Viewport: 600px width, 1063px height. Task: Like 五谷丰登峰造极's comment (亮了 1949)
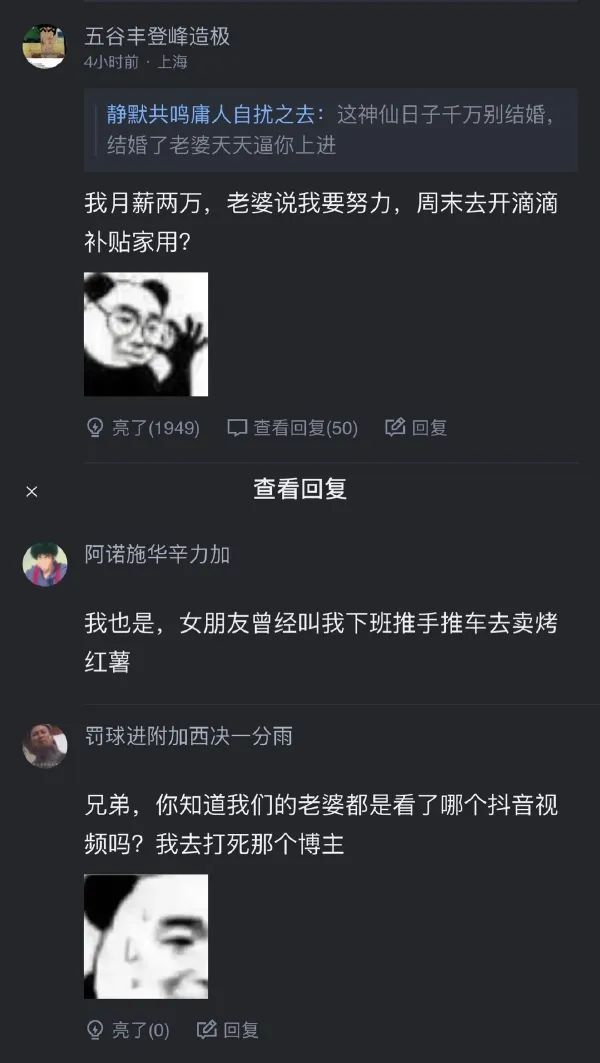(x=142, y=428)
